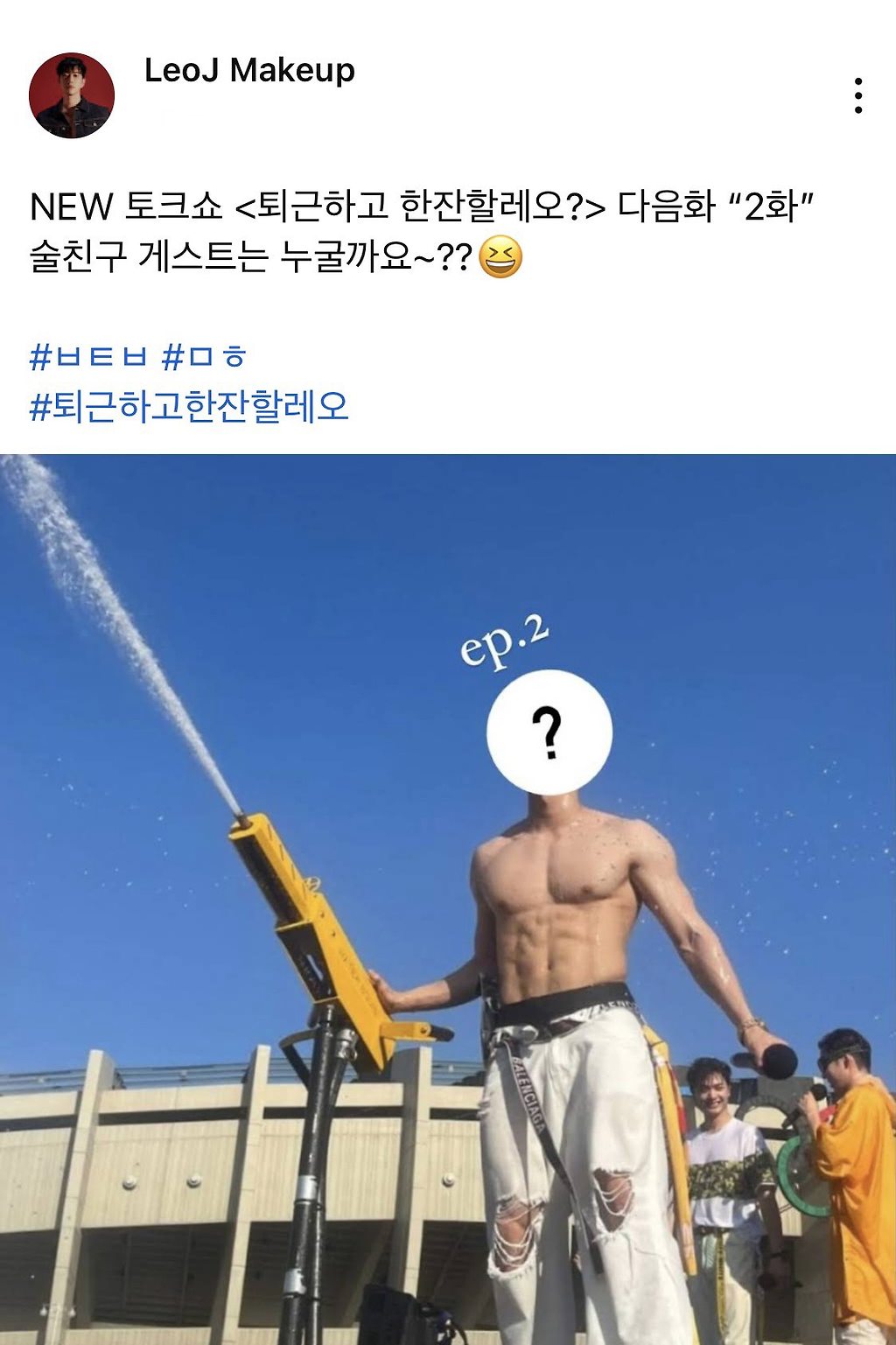Open the #ㅁㅎ hashtag
Image resolution: width=896 pixels, height=1345 pixels.
coord(205,356)
